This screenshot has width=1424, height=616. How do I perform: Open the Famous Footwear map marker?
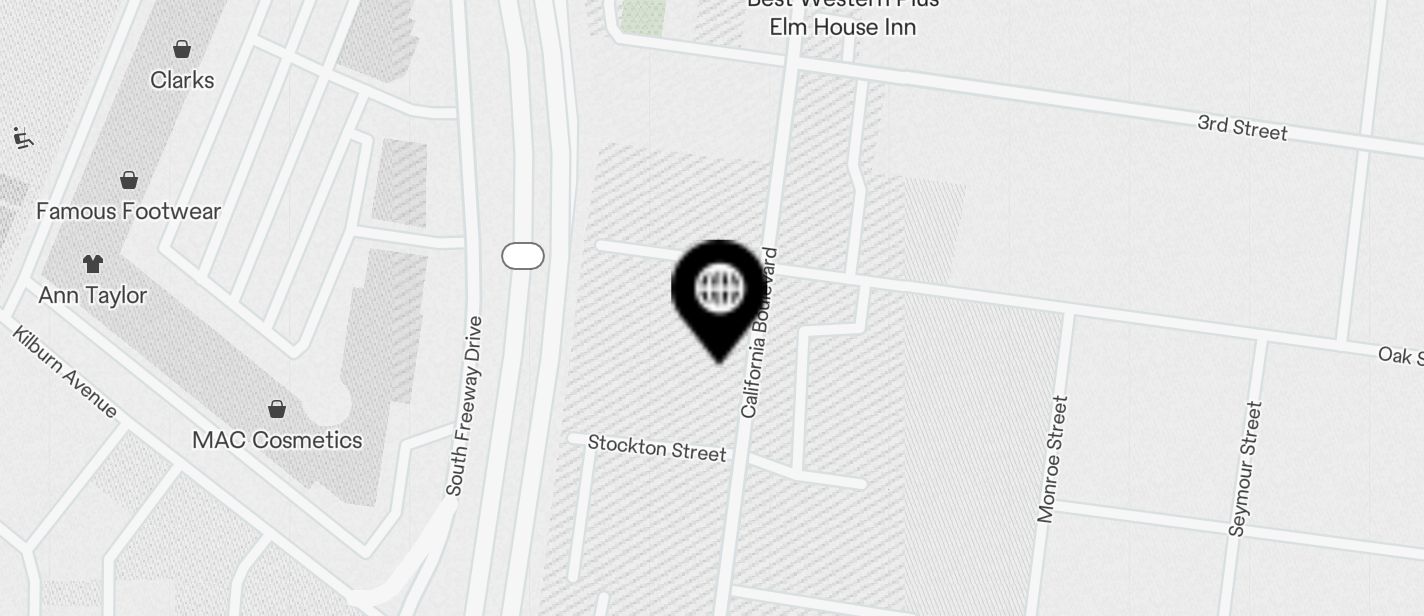(129, 181)
